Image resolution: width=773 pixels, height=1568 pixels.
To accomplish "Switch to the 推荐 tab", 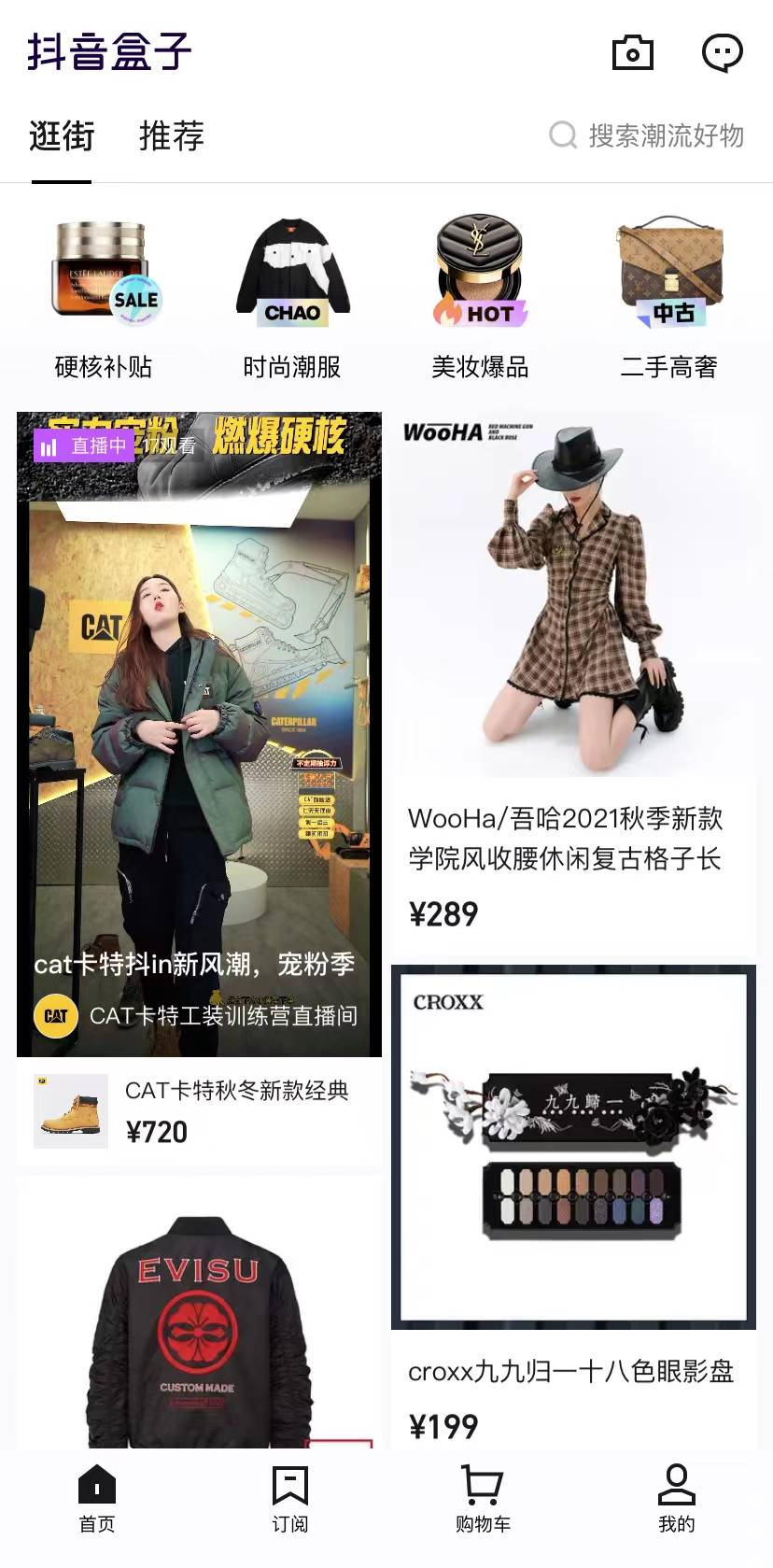I will [x=171, y=136].
